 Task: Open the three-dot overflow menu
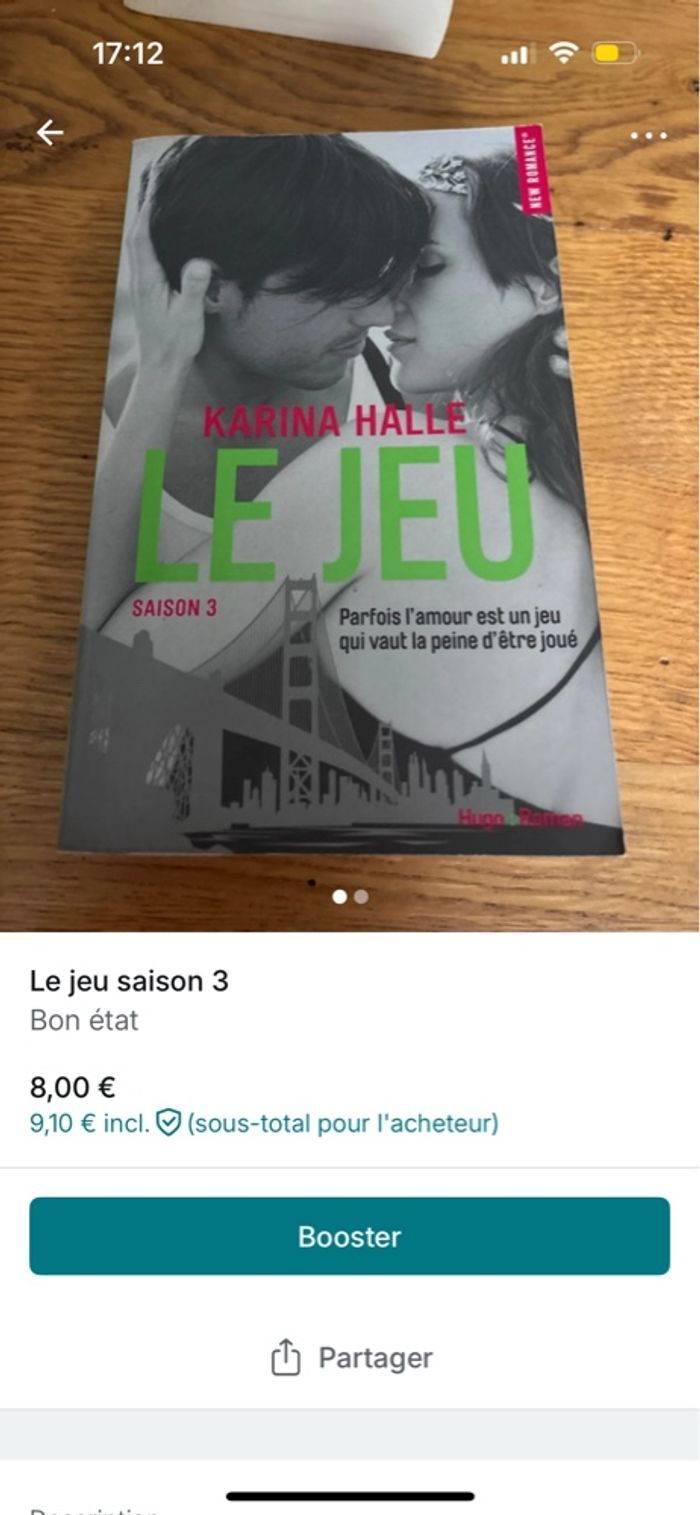tap(648, 136)
